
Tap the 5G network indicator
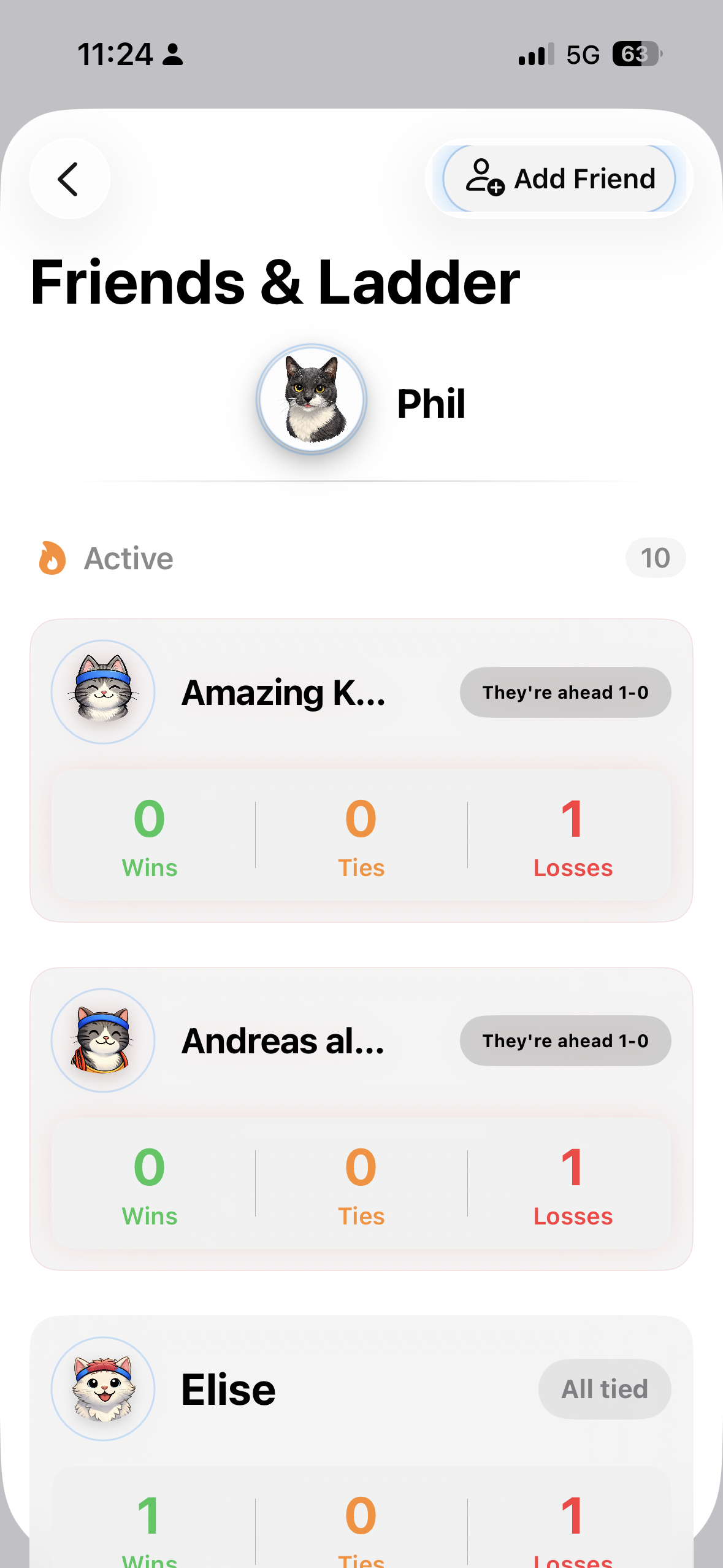coord(584,55)
